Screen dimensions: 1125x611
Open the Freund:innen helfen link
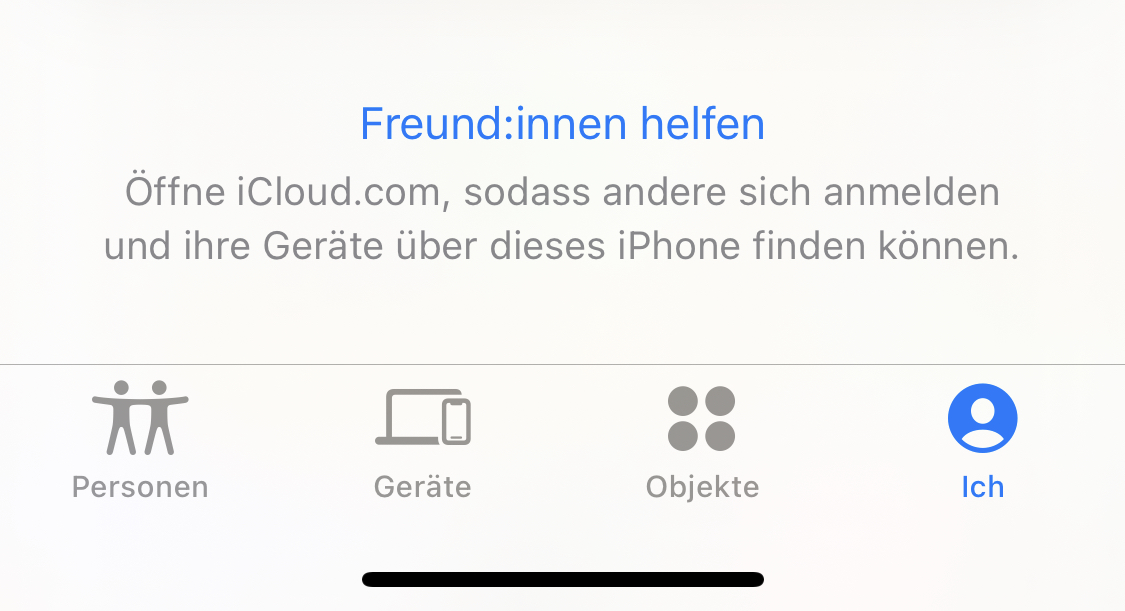coord(562,124)
